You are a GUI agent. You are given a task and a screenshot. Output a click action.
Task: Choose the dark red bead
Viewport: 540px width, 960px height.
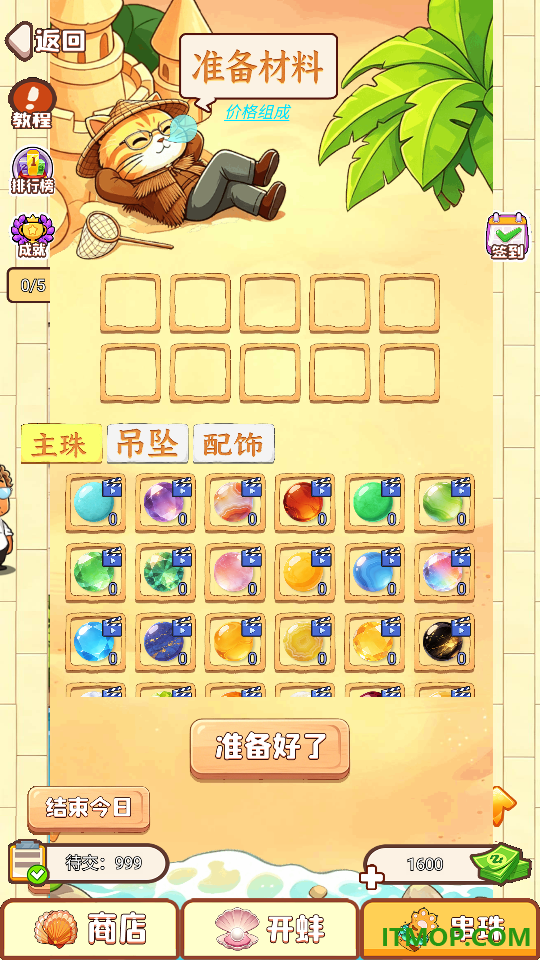pyautogui.click(x=305, y=502)
